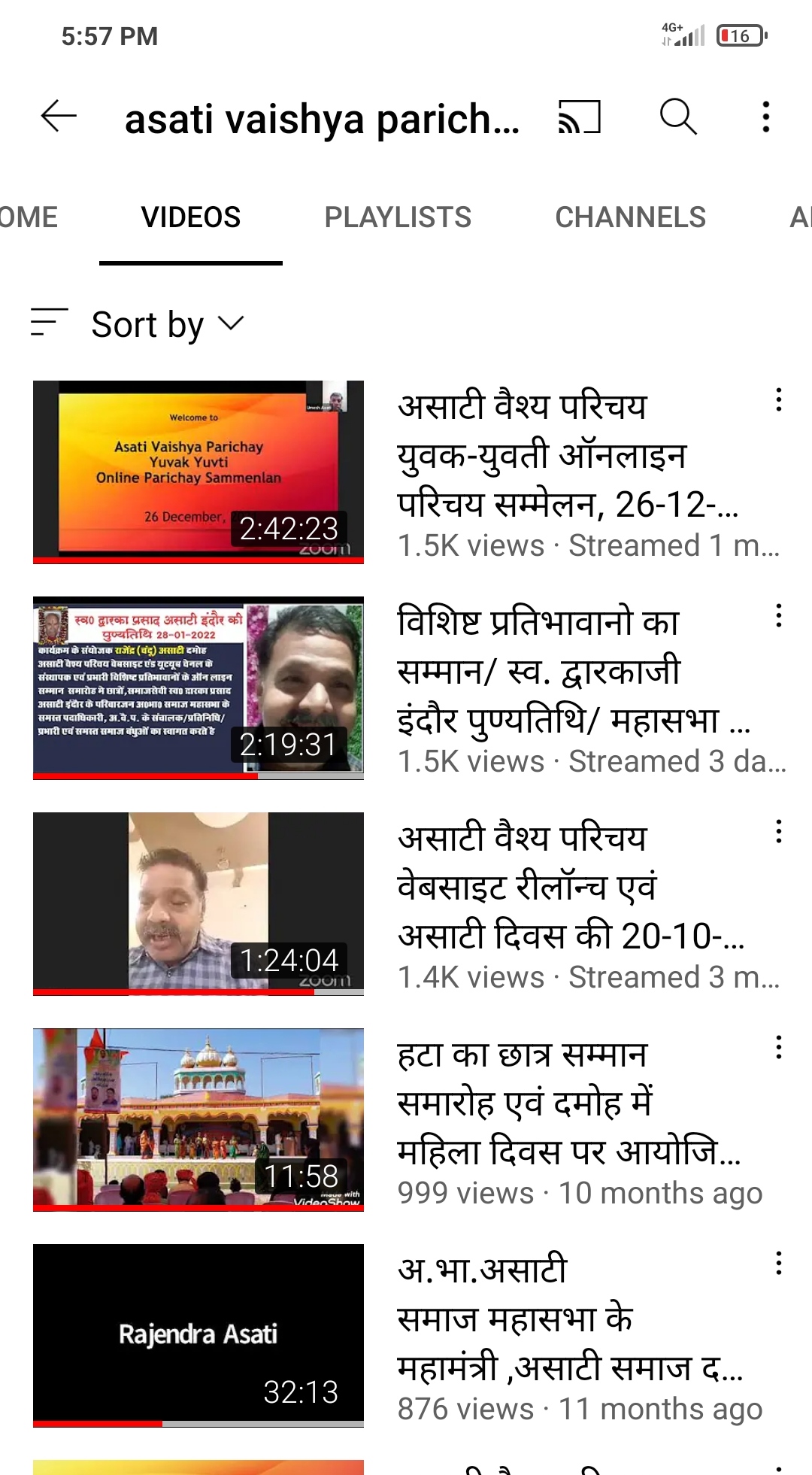Open the 11:58 video from 10 months ago
The height and width of the screenshot is (1475, 812).
coord(198,1119)
